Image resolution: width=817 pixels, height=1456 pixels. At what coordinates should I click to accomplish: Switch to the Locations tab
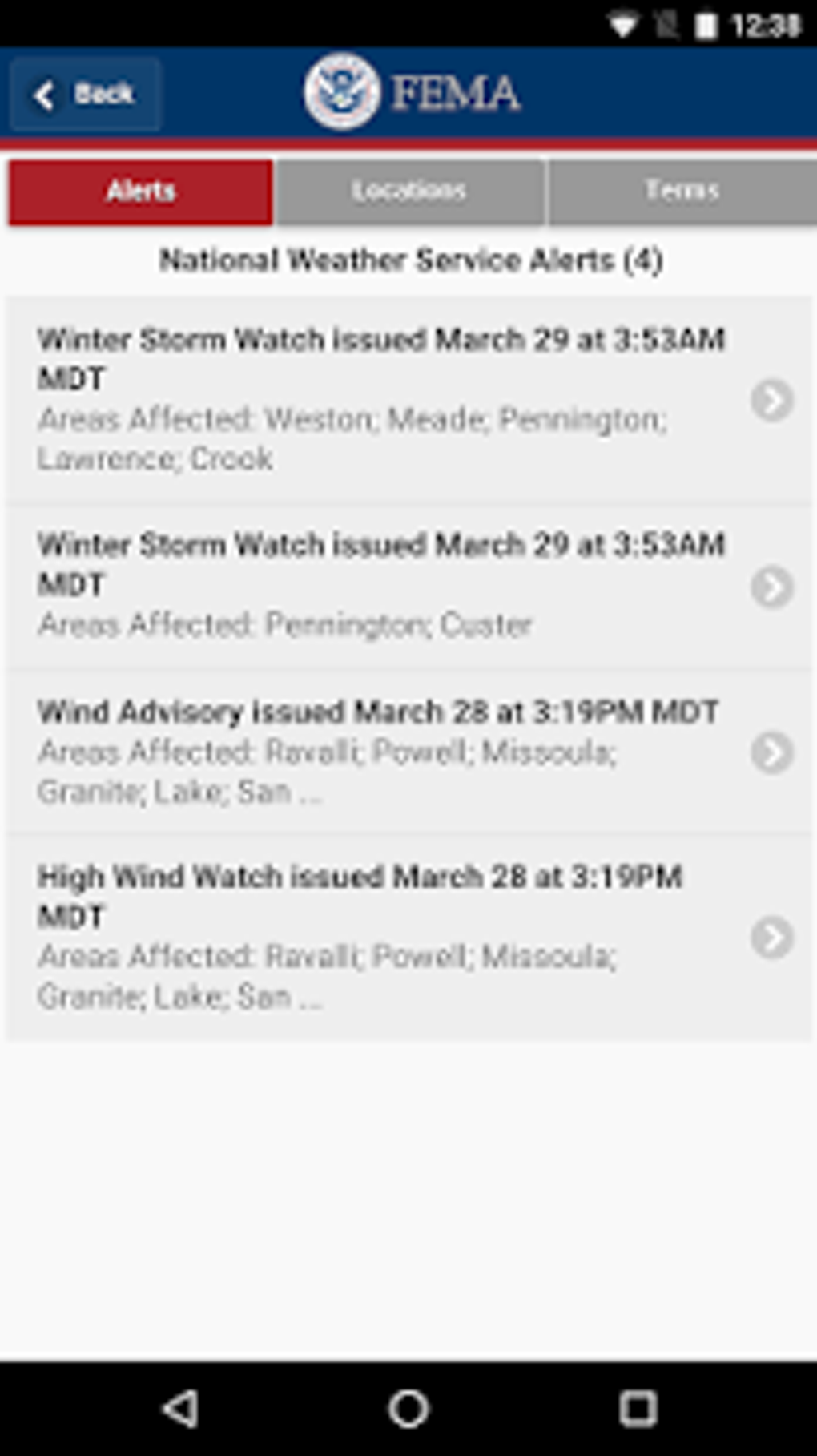tap(409, 192)
